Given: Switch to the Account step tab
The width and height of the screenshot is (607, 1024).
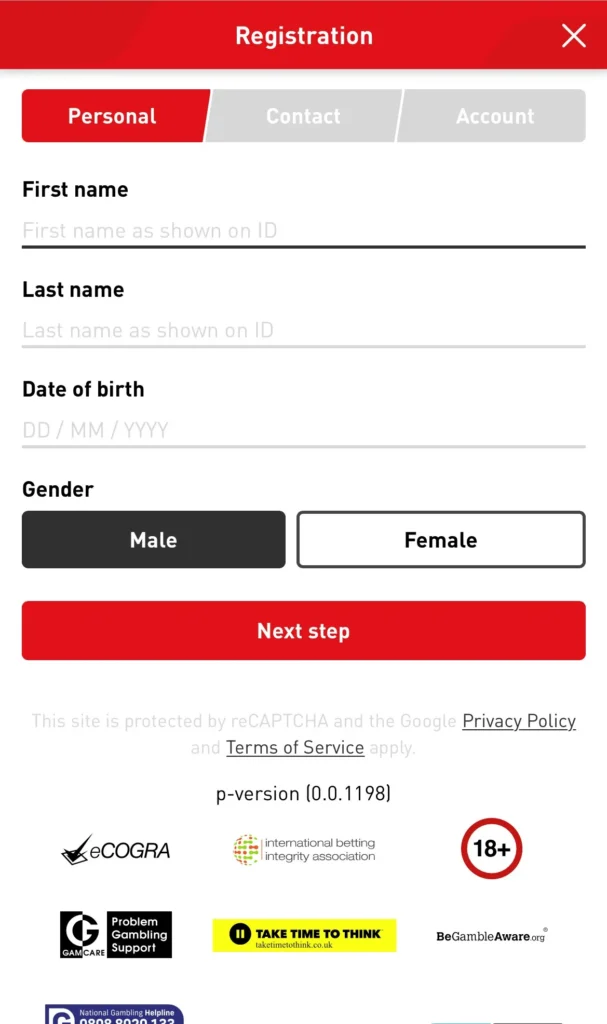Looking at the screenshot, I should pyautogui.click(x=494, y=116).
